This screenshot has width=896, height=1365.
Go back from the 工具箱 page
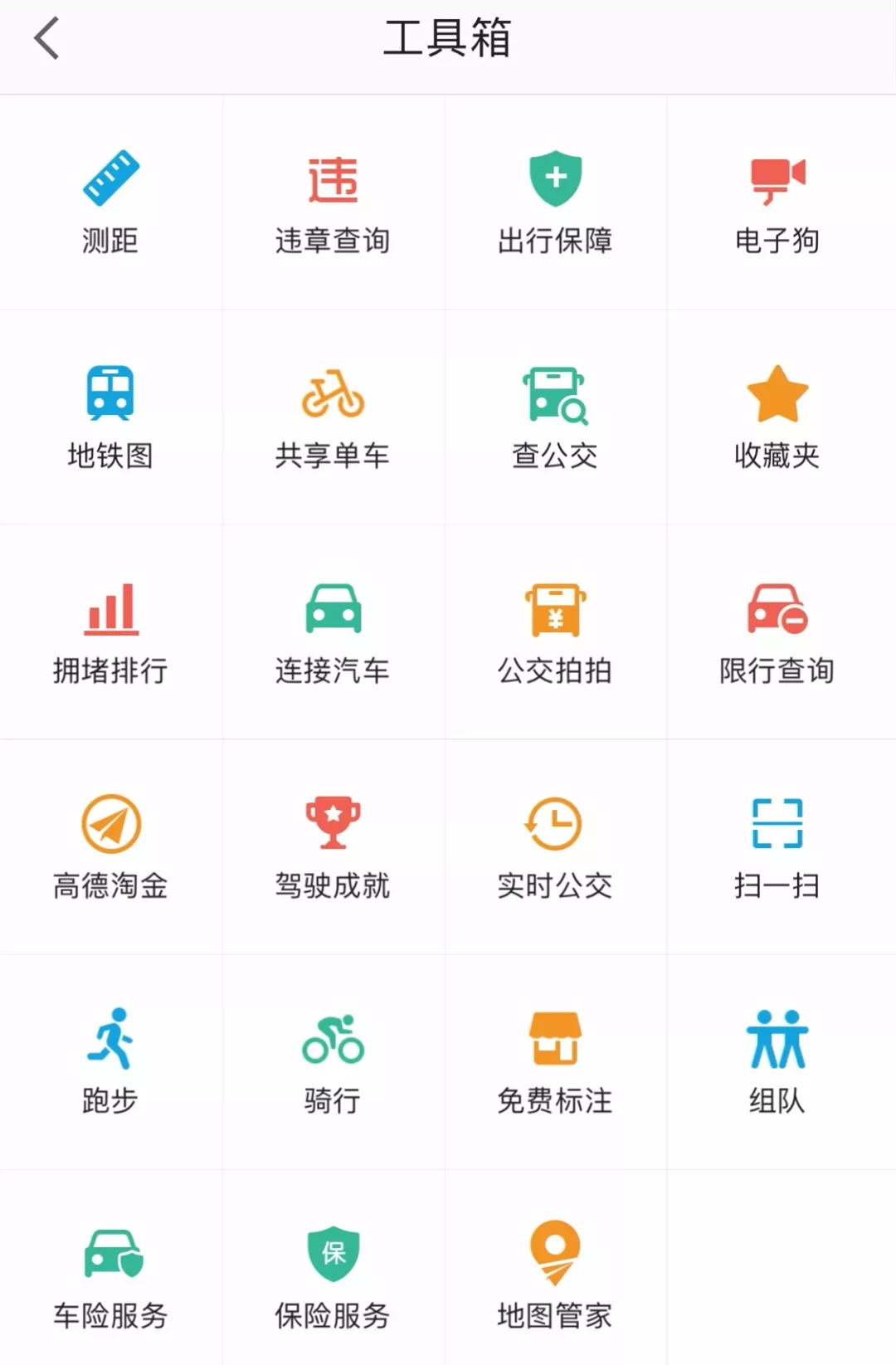coord(47,38)
